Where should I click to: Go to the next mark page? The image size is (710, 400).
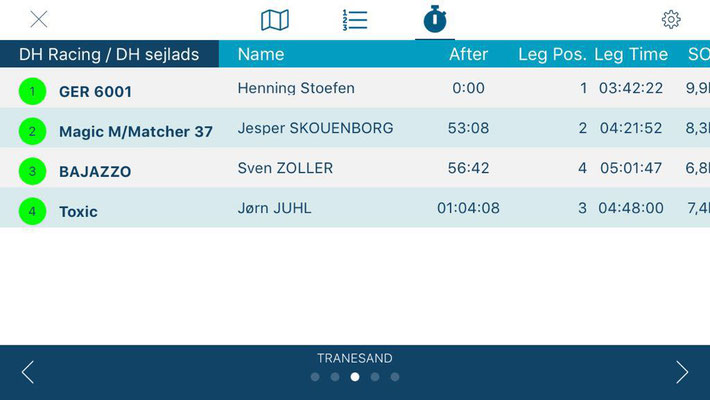tap(682, 372)
